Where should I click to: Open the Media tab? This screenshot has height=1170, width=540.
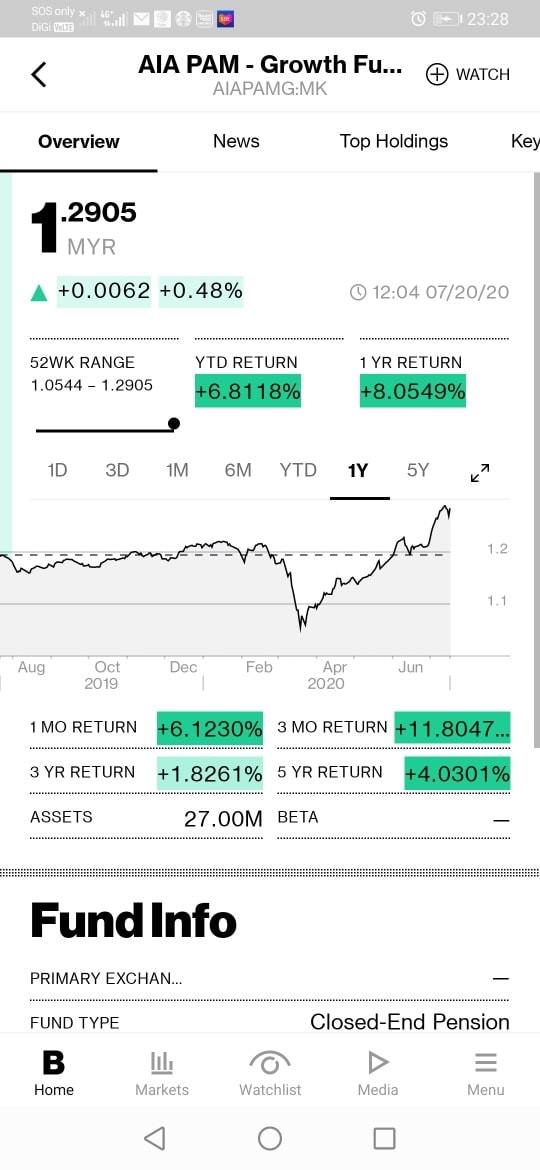point(377,1074)
